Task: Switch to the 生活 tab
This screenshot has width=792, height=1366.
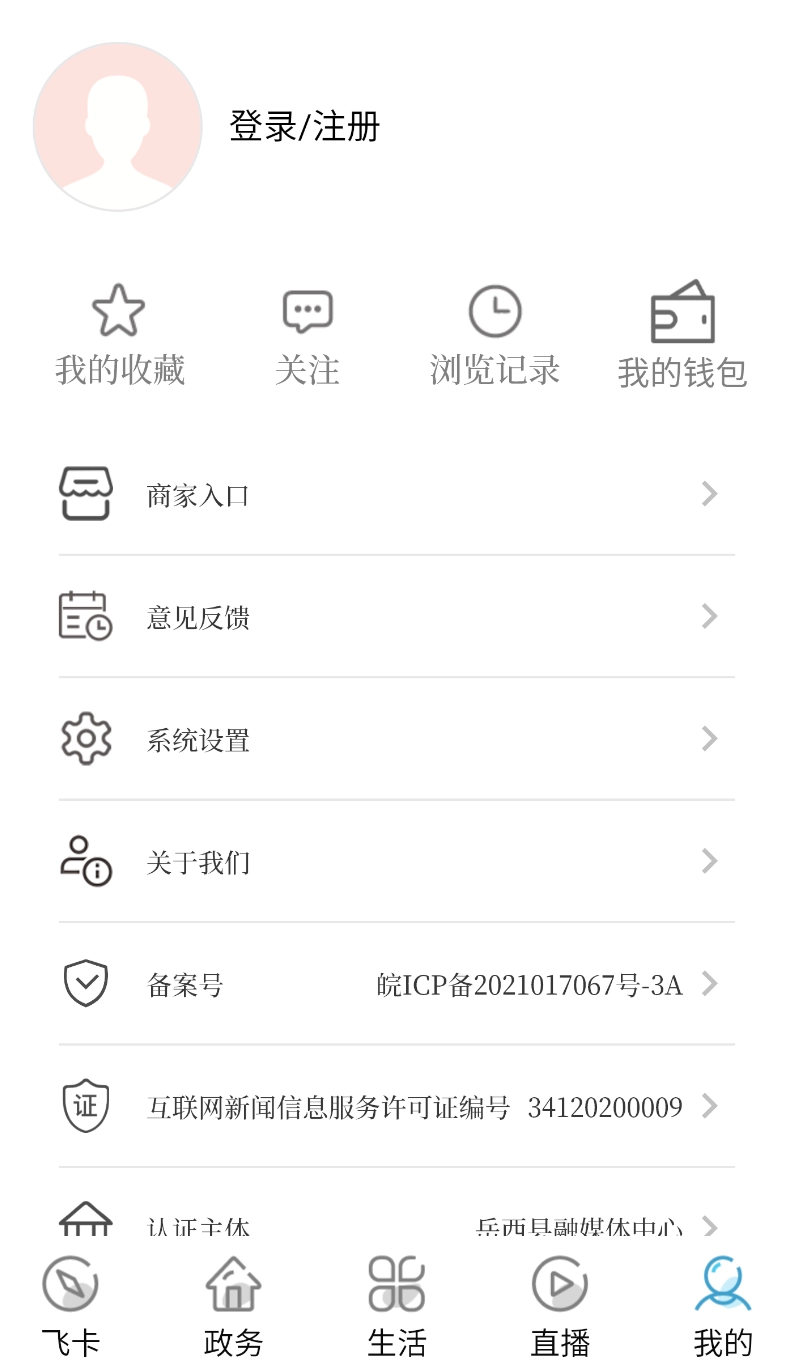Action: pos(396,1300)
